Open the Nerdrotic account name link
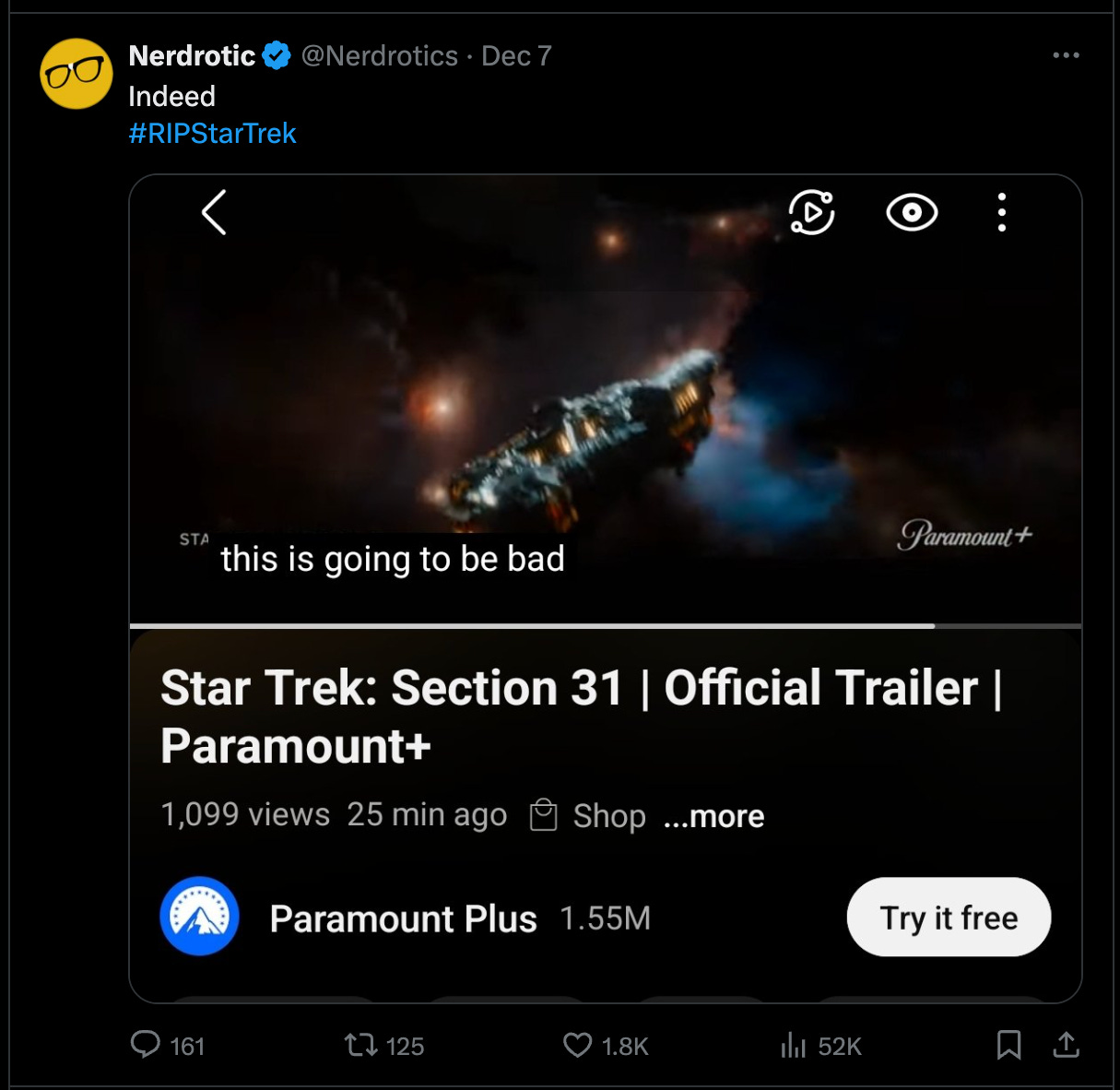Screen dimensions: 1120x1090 (192, 55)
